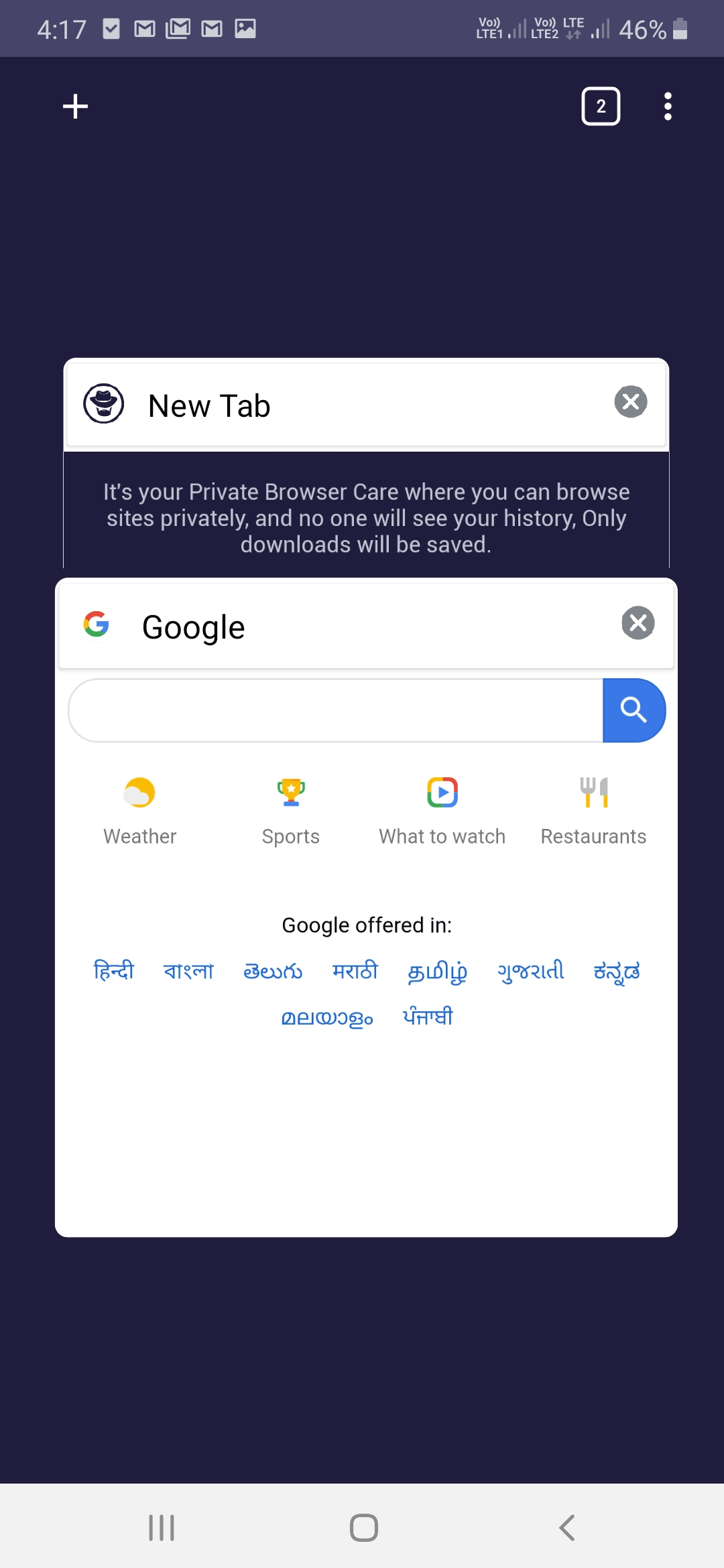Open the three-dot overflow menu
This screenshot has height=1568, width=724.
[668, 106]
